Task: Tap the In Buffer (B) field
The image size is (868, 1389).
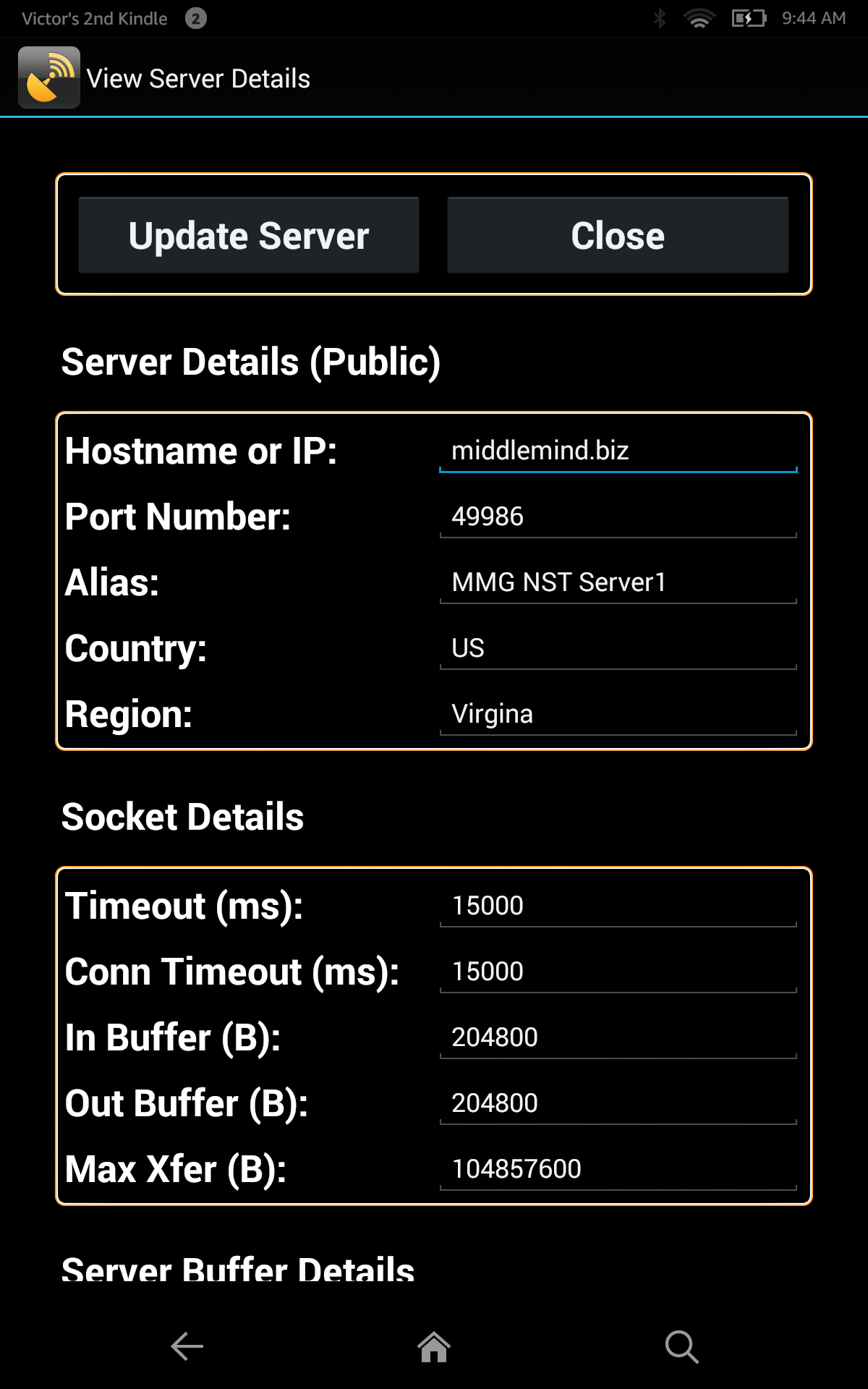Action: point(618,1037)
